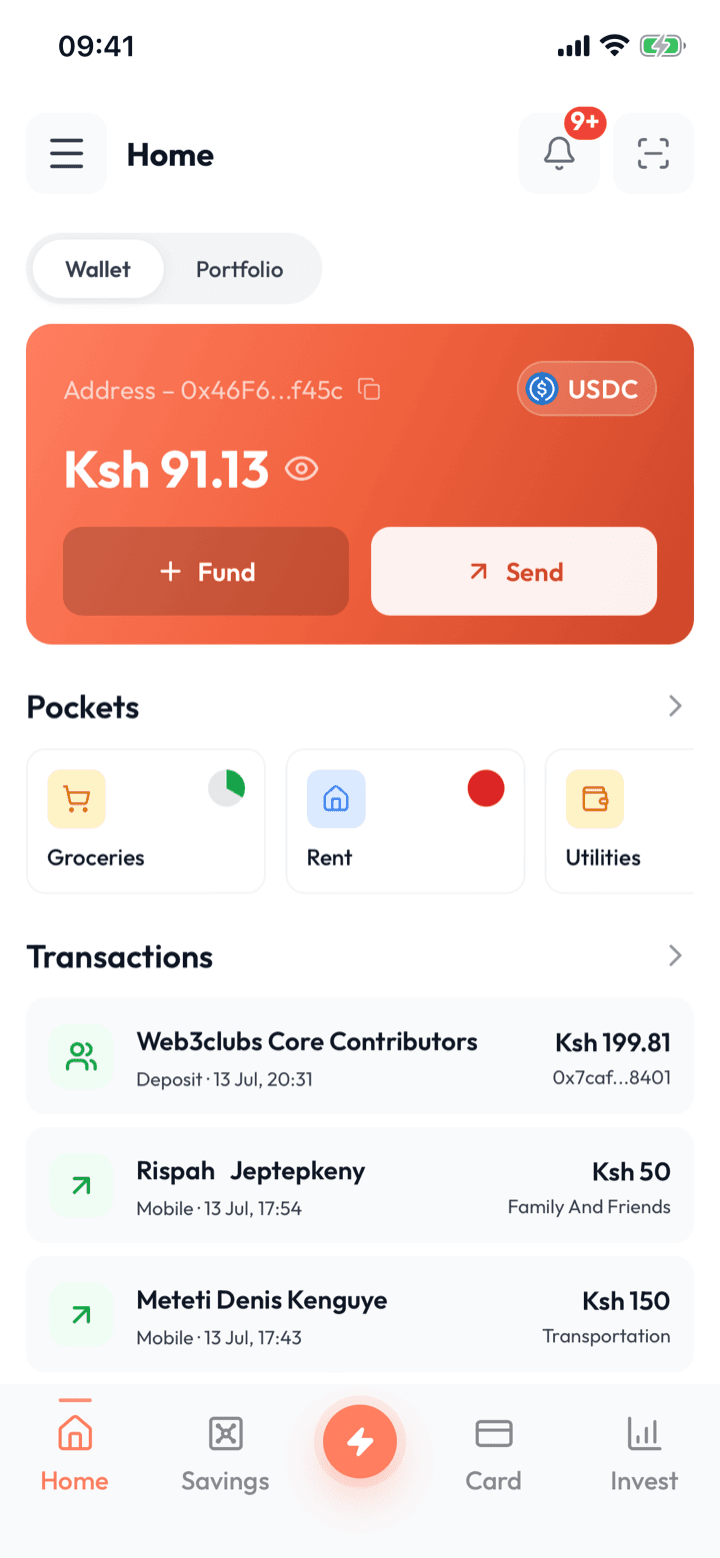
Task: Switch to the Portfolio tab
Action: pyautogui.click(x=239, y=269)
